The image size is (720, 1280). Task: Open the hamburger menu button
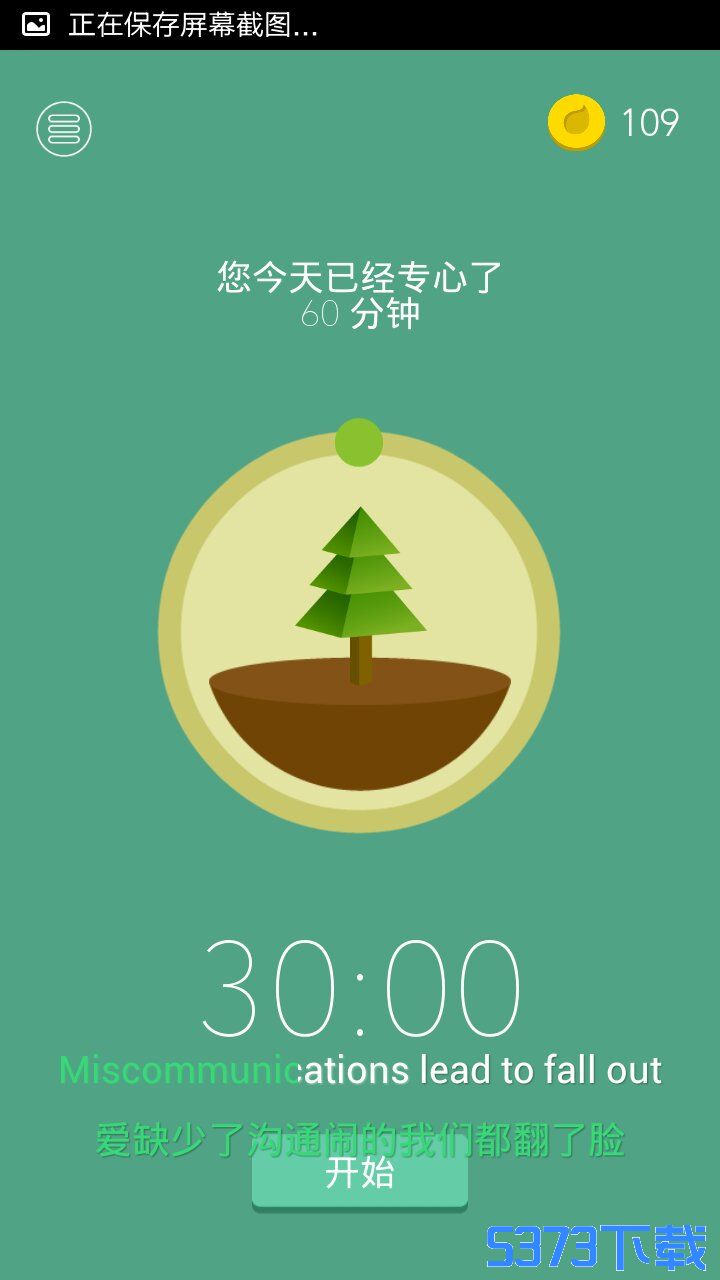[64, 128]
